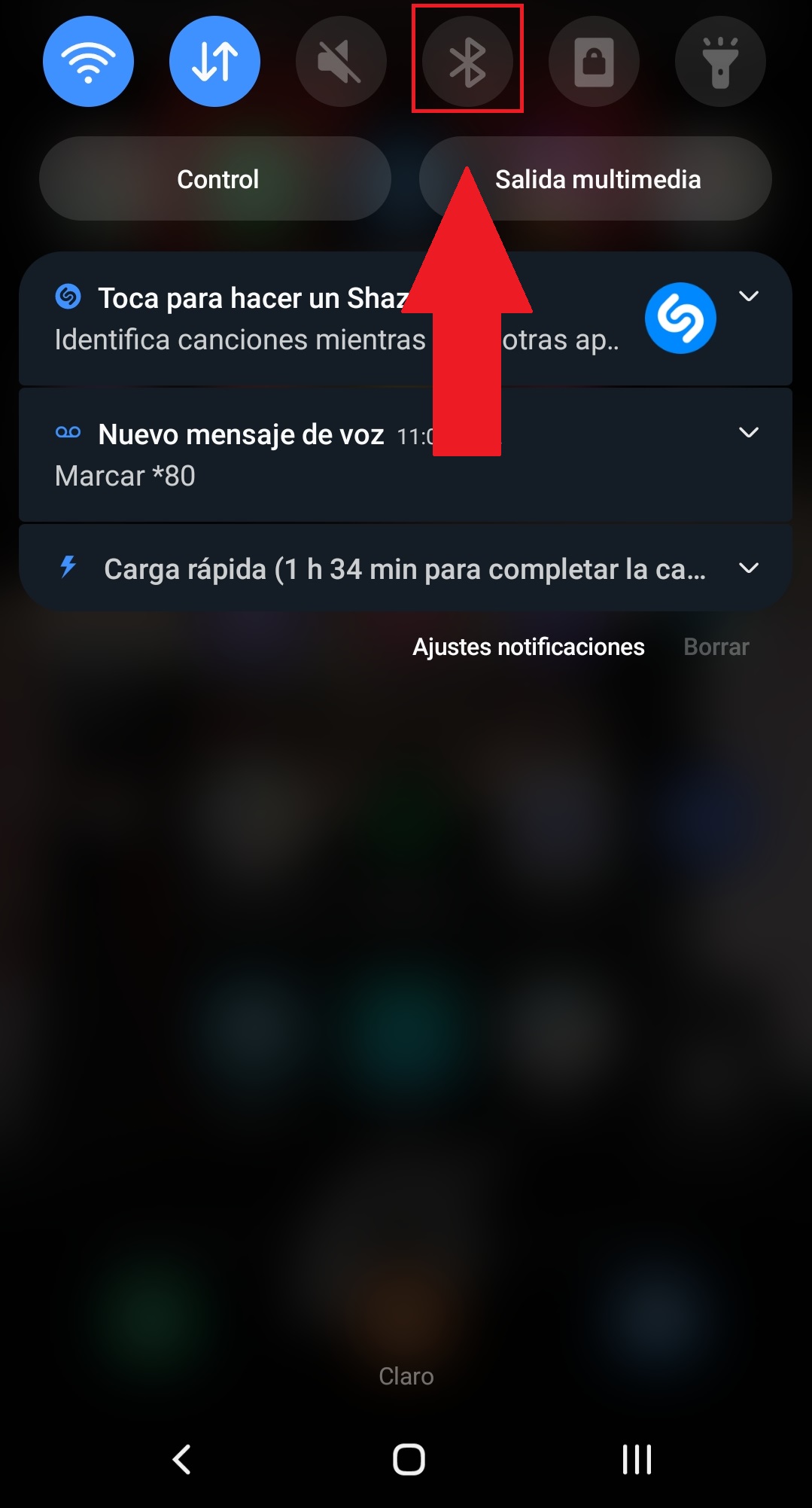
Task: Open the Nuevo mensaje de voz notification
Action: click(241, 455)
